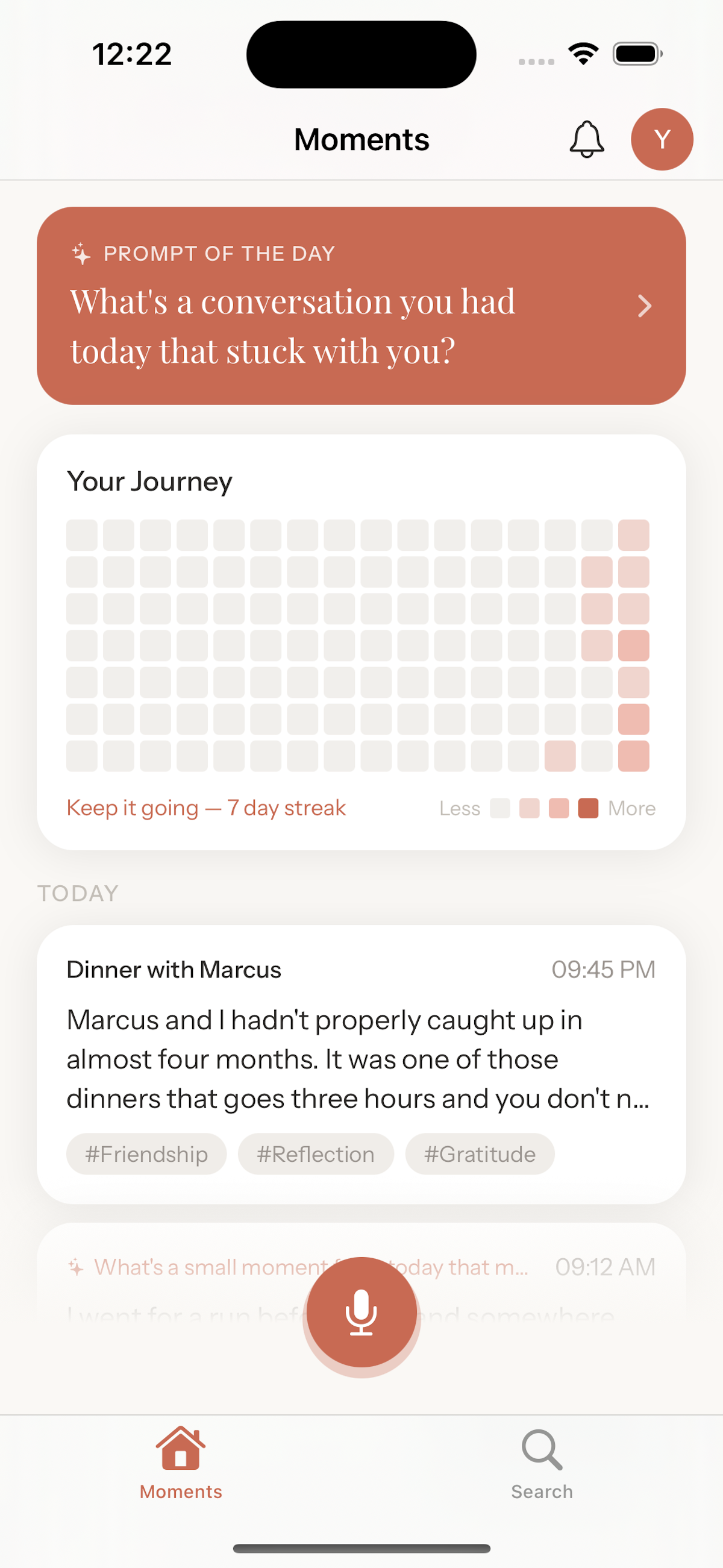Tap the 7 day streak message
This screenshot has width=723, height=1568.
(x=206, y=807)
